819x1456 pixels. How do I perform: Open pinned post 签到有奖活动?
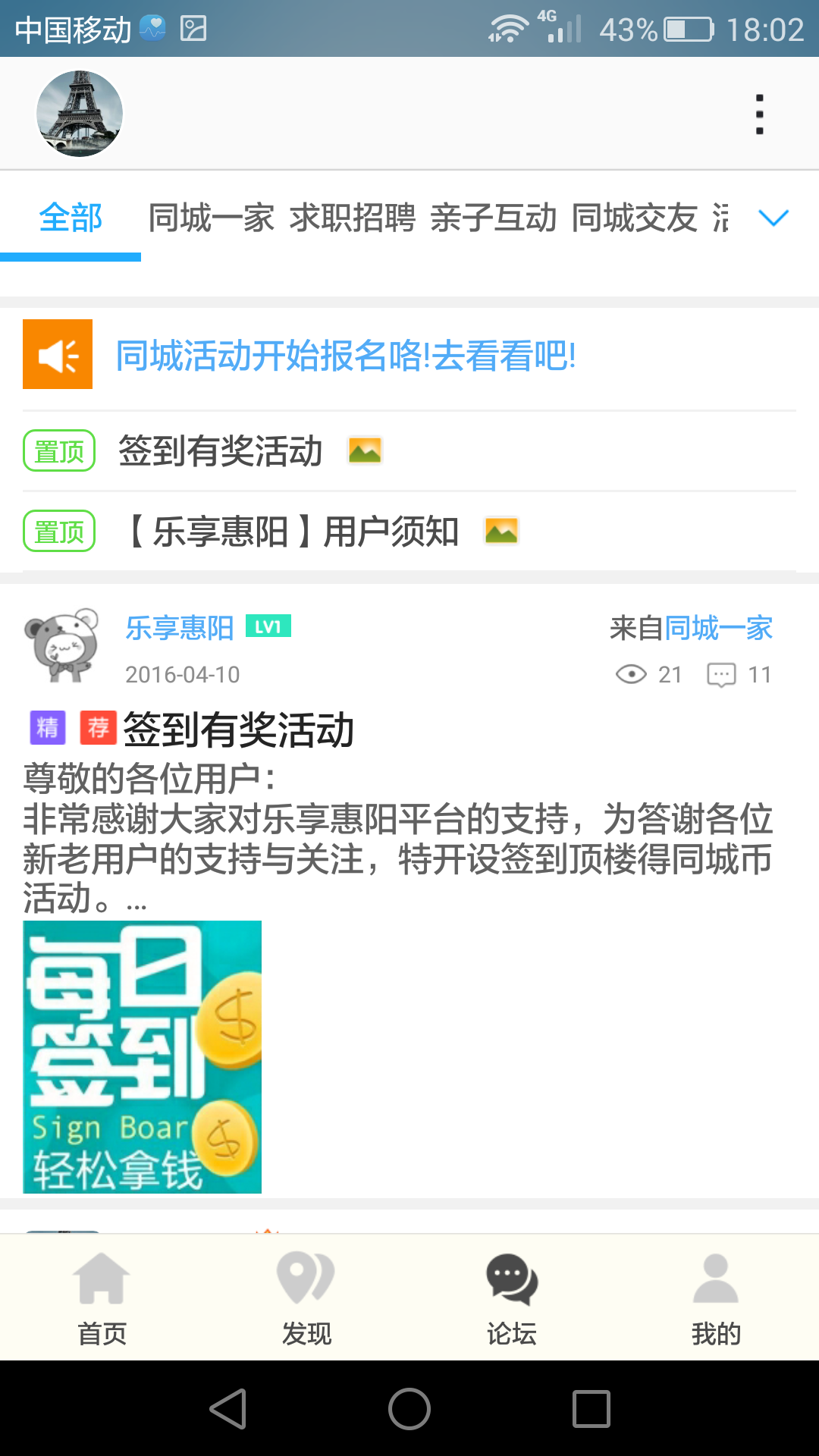pyautogui.click(x=221, y=451)
